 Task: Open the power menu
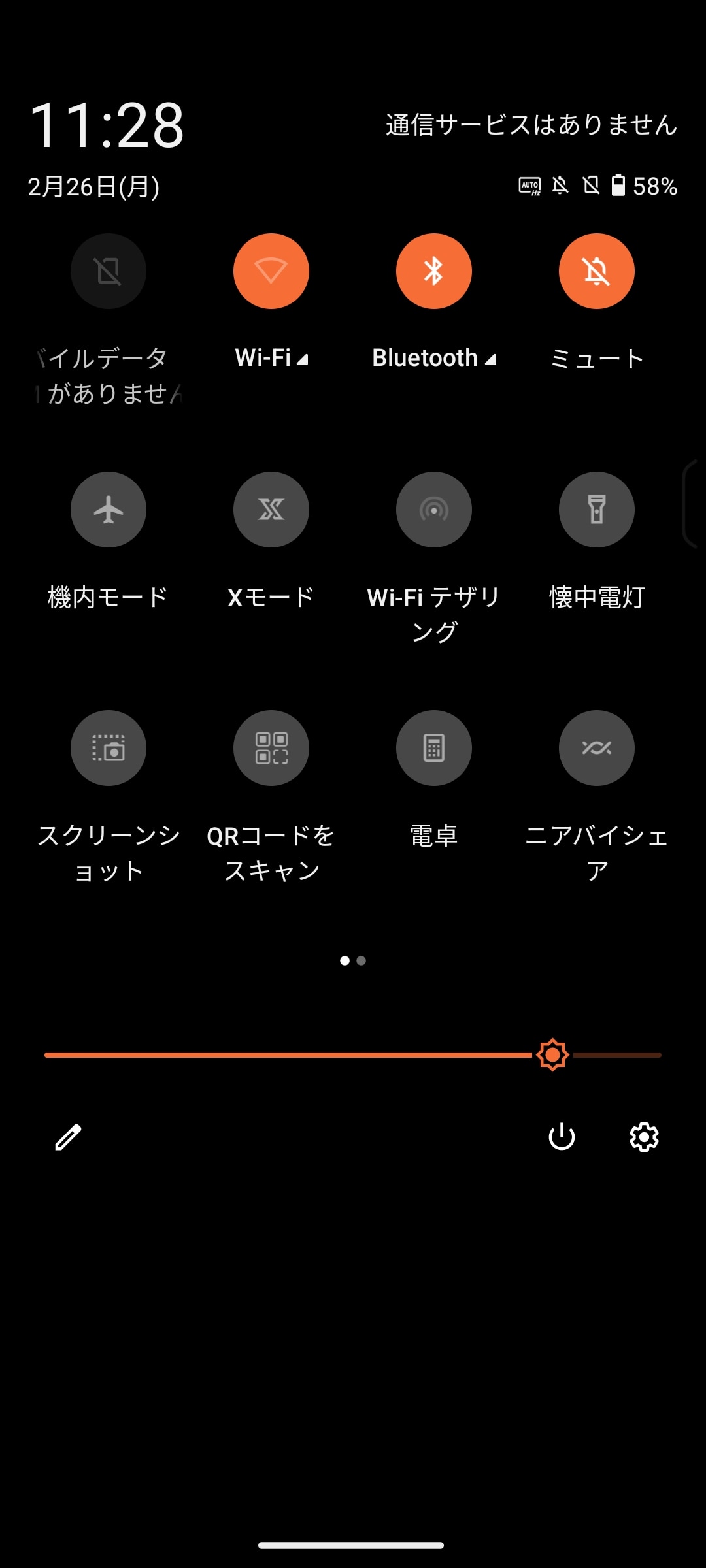[x=562, y=1137]
